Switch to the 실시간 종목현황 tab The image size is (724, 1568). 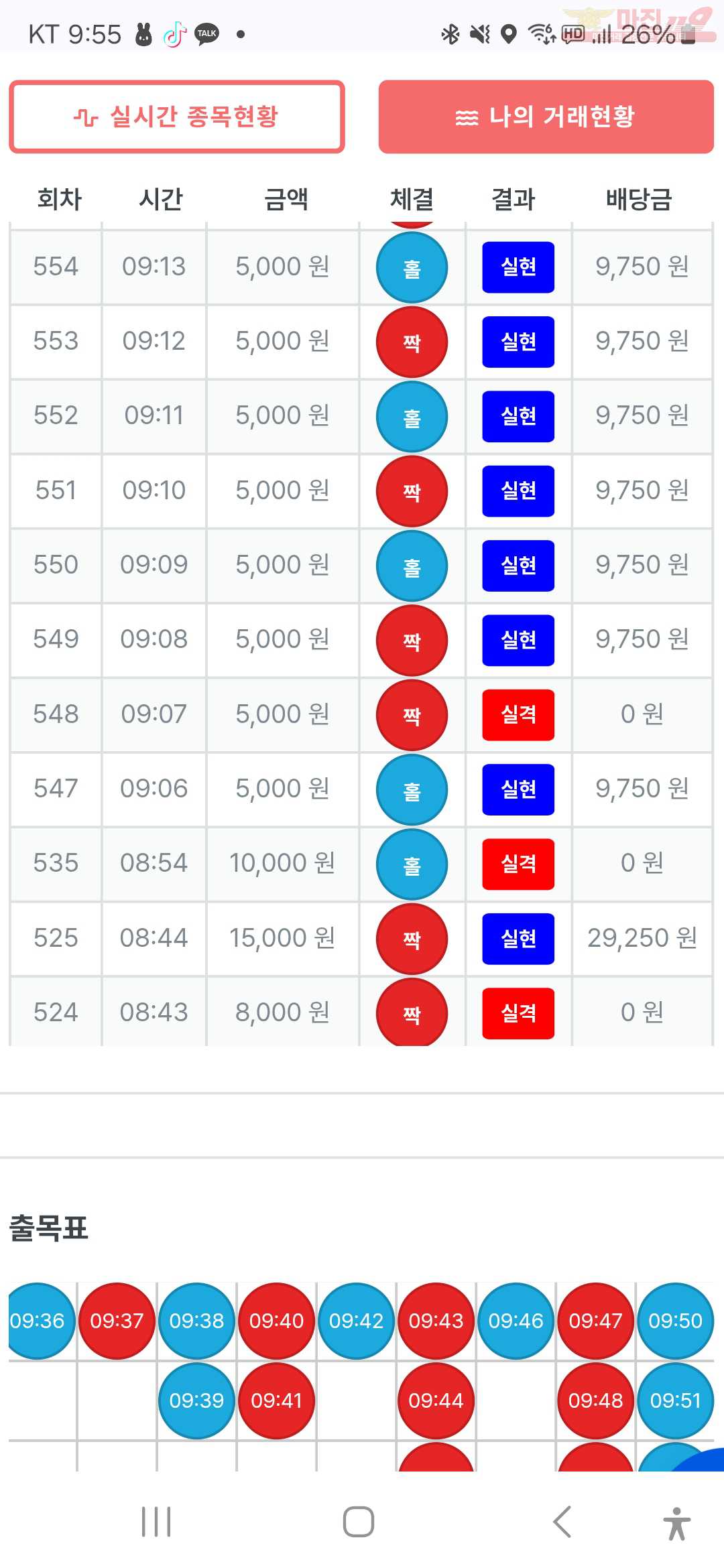click(x=177, y=117)
